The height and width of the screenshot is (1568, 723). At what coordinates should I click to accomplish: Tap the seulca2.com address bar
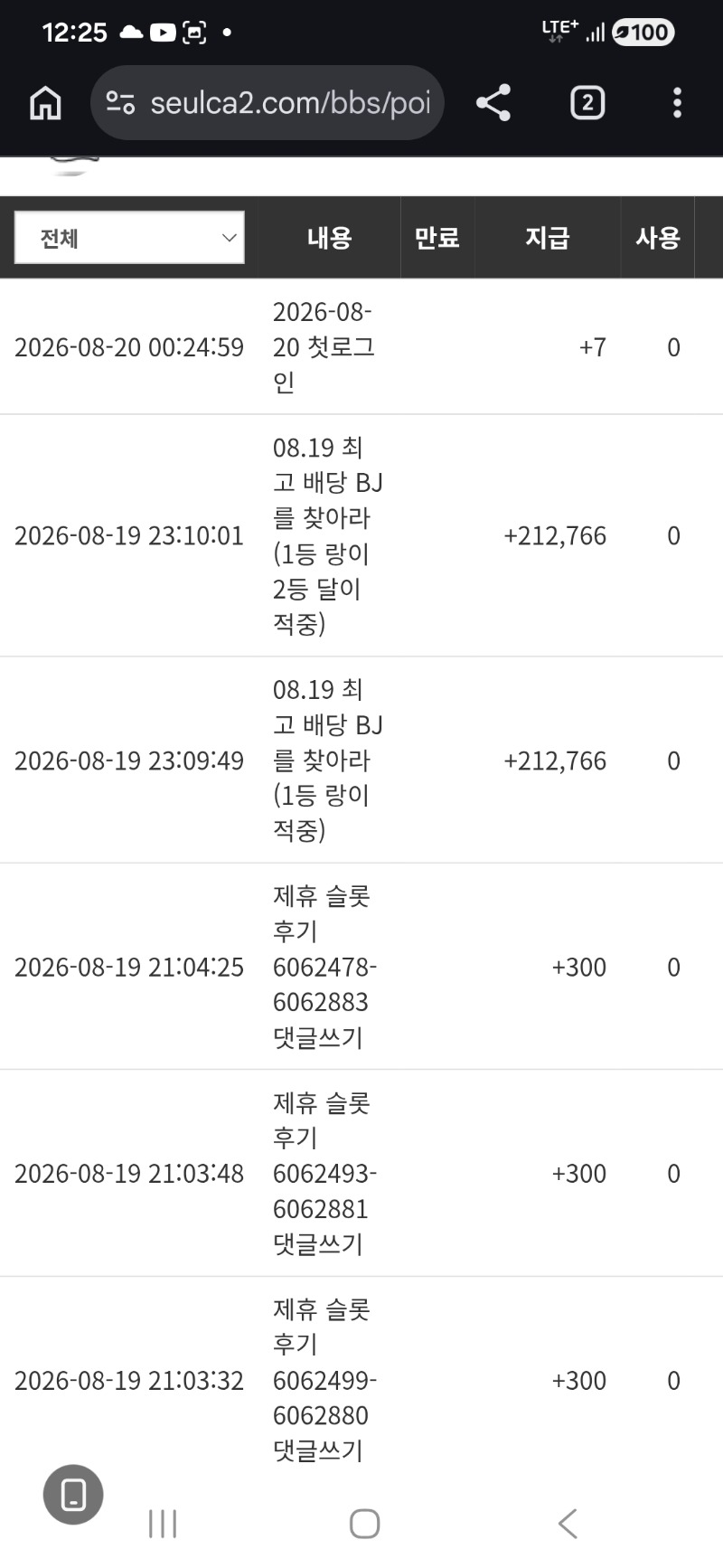[268, 103]
